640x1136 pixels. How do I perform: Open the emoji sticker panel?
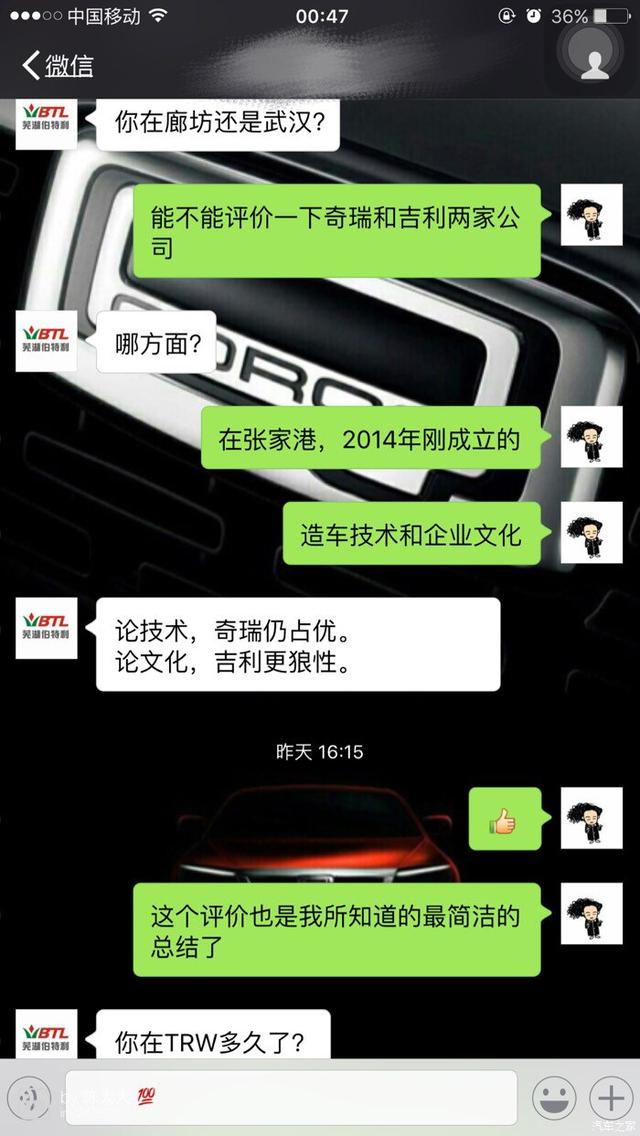554,1098
